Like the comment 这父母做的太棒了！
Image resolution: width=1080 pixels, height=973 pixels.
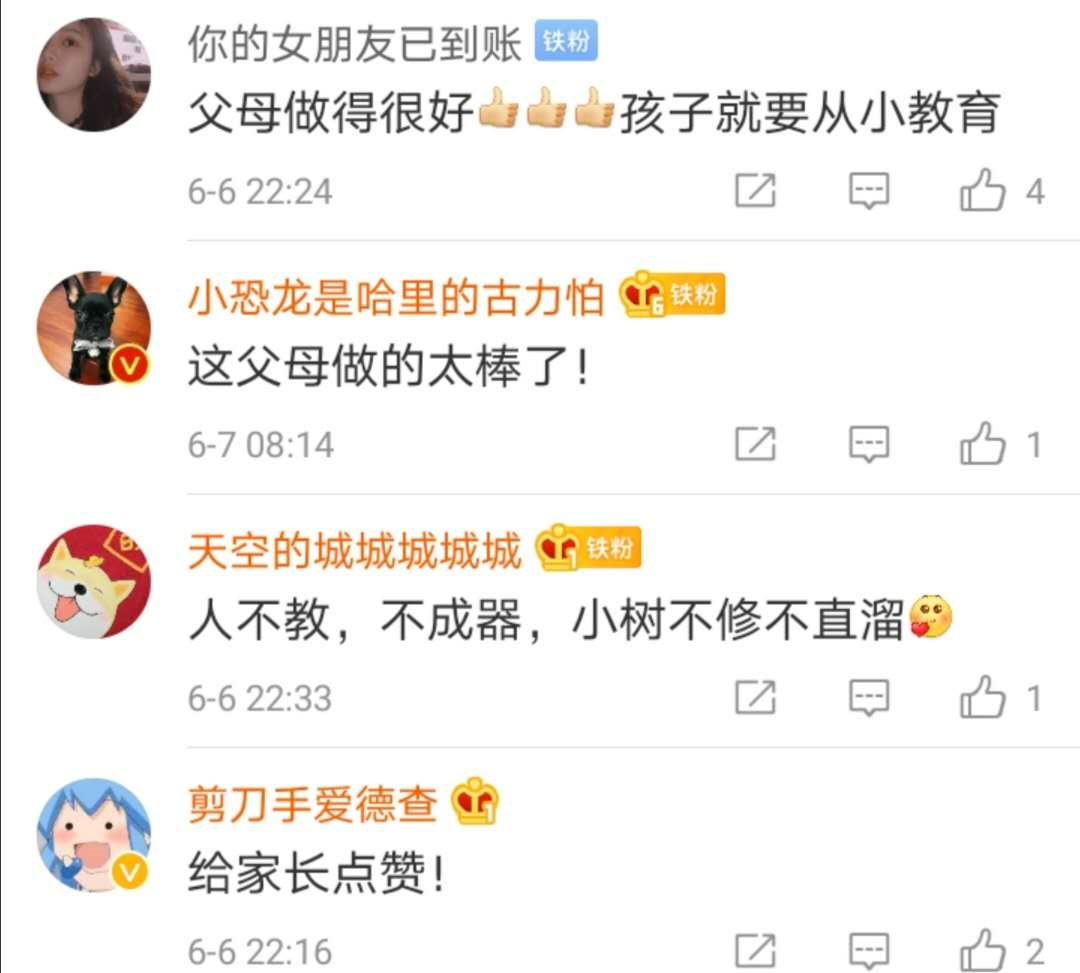[x=982, y=444]
